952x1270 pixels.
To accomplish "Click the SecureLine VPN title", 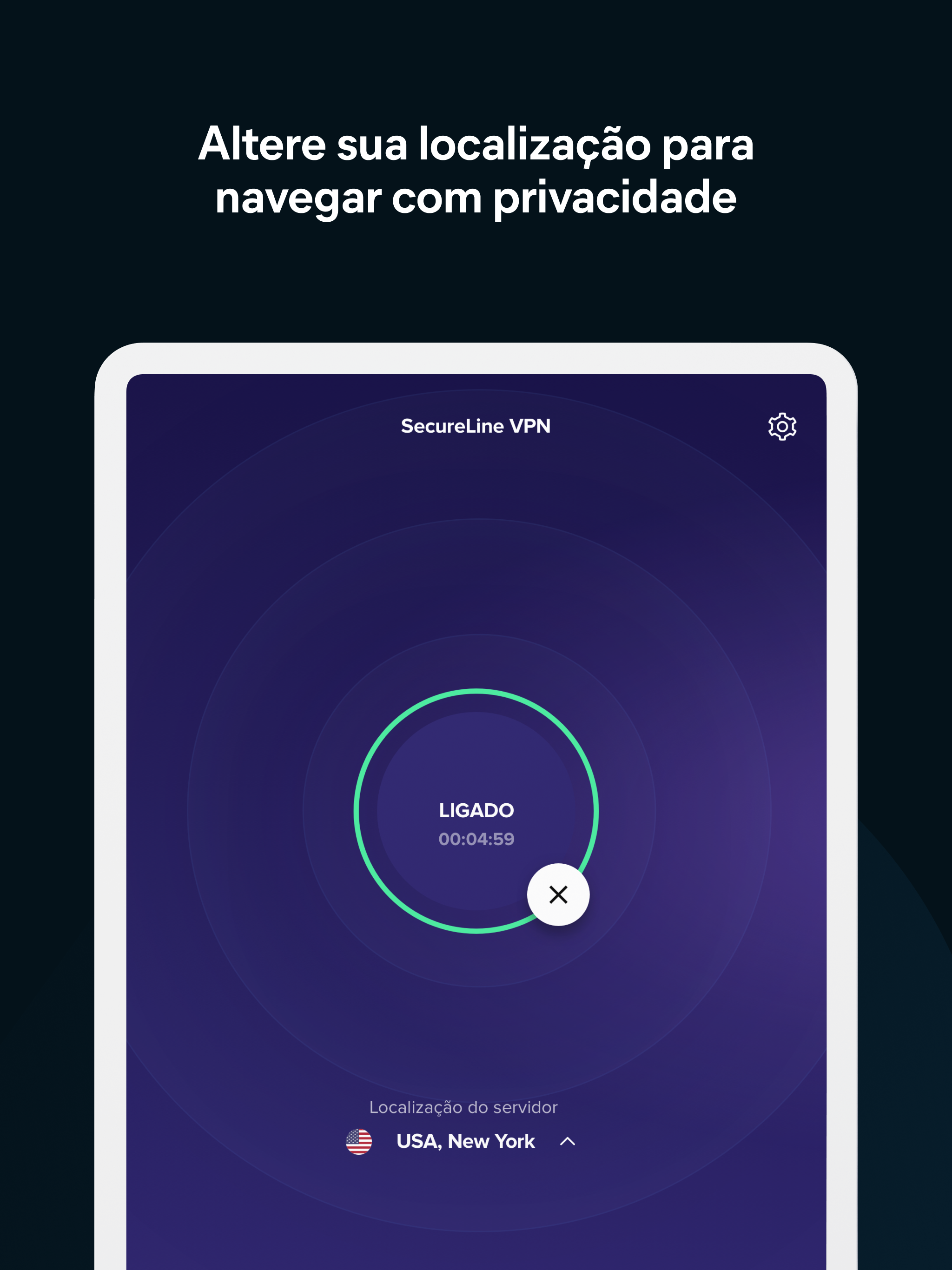I will pos(476,426).
